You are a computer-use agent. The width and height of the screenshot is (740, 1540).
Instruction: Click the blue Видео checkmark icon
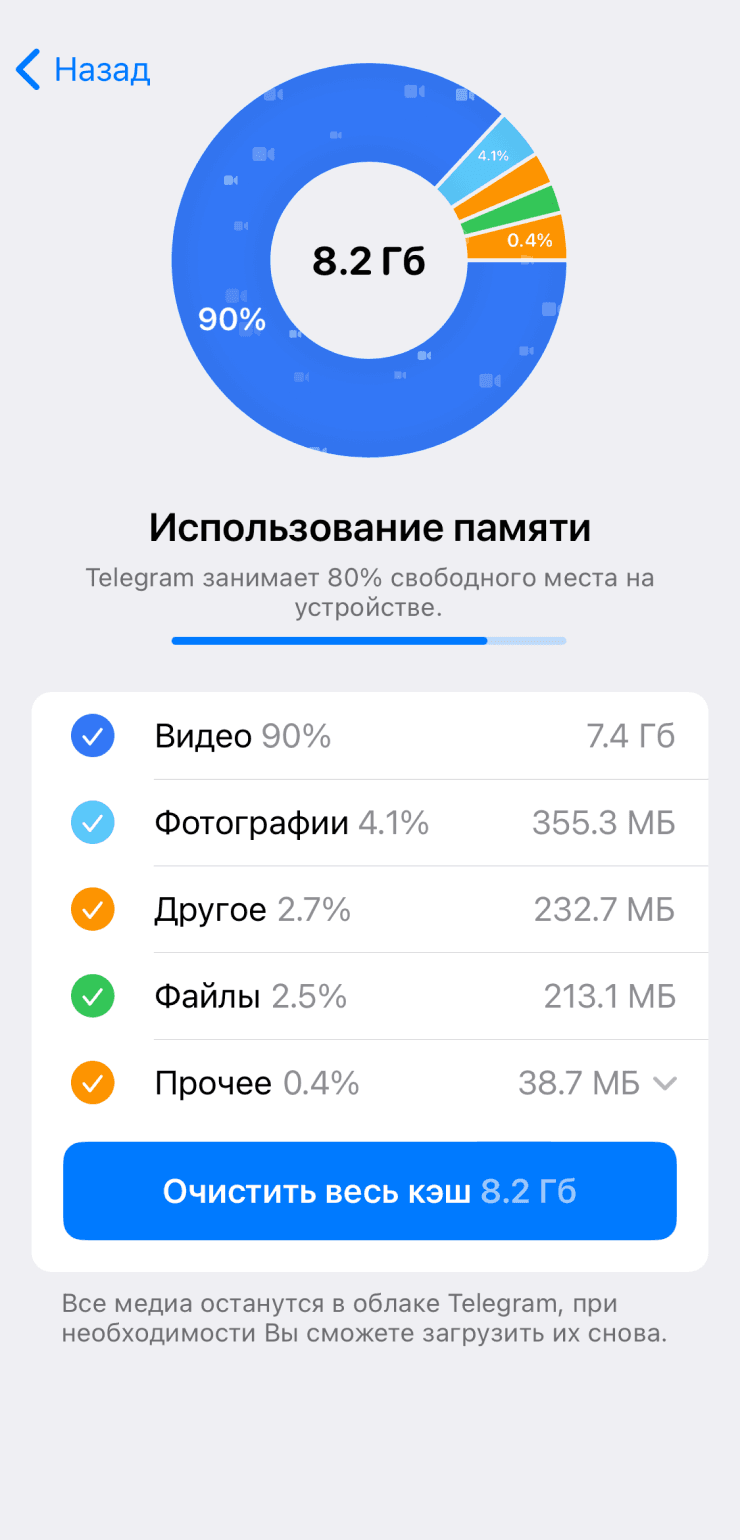point(92,735)
